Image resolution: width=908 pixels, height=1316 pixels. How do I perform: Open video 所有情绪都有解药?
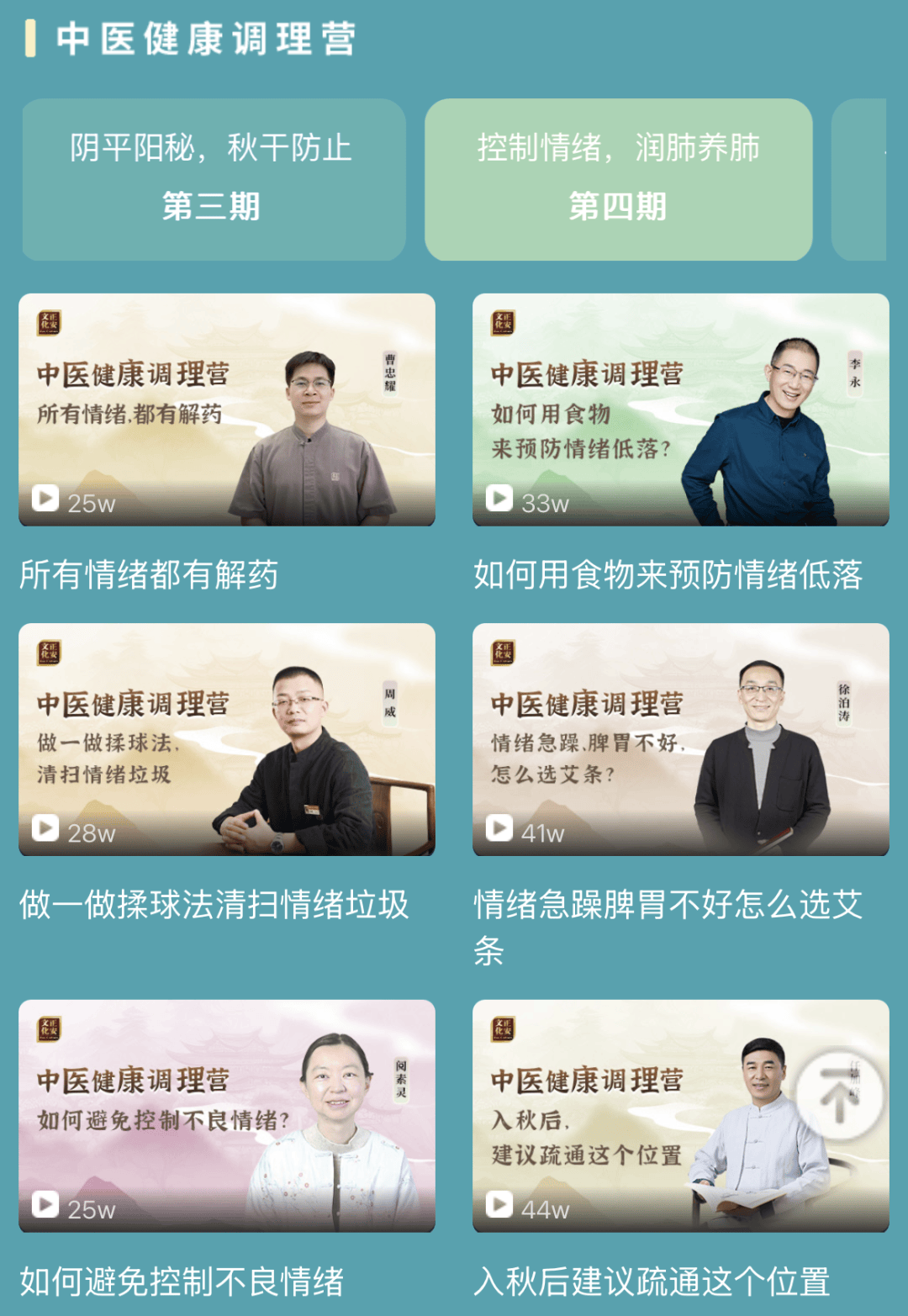point(226,410)
